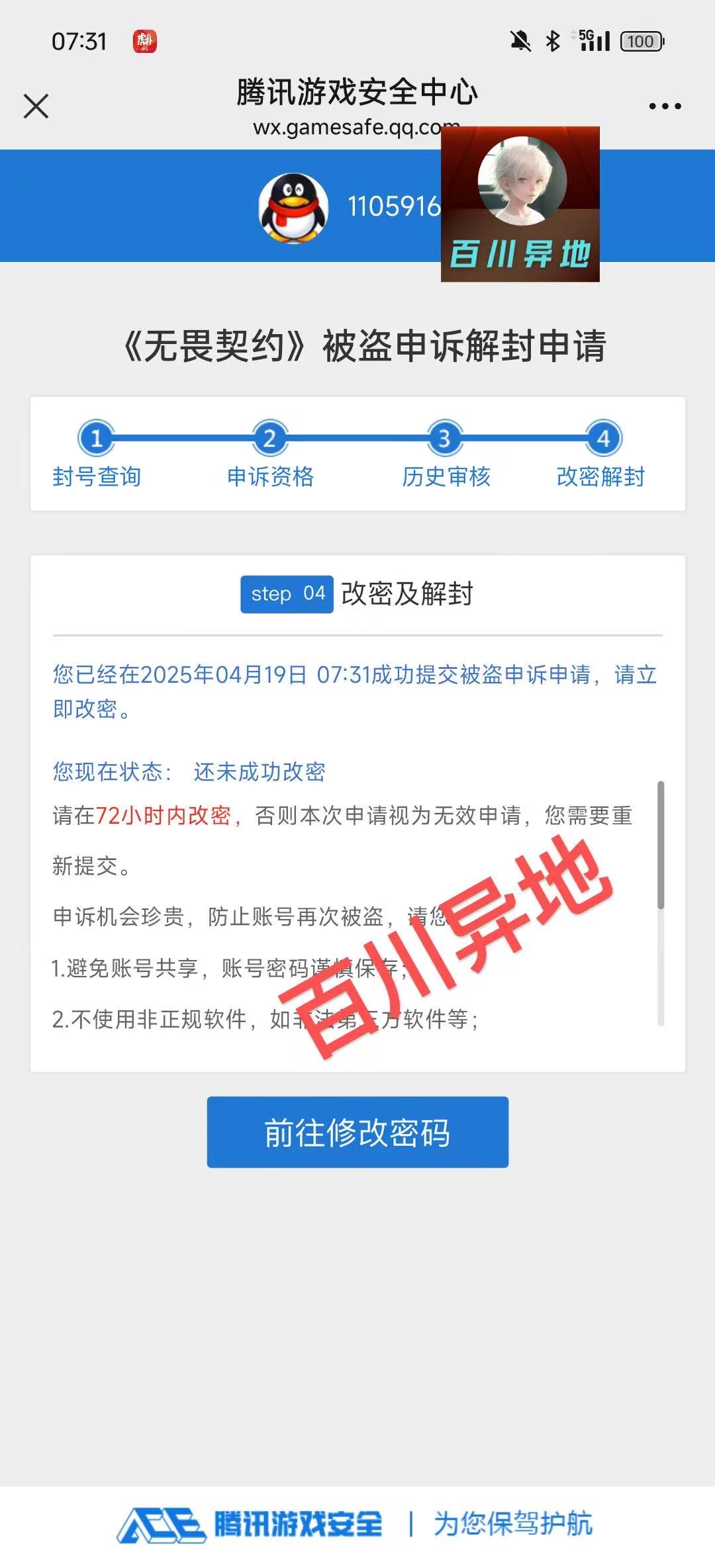
Task: Tap the 前往修改密码 button
Action: [358, 1132]
